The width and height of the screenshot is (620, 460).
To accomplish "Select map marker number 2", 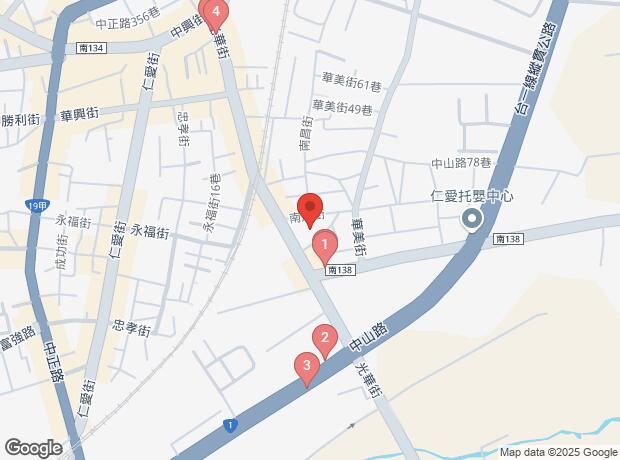I will pos(323,339).
